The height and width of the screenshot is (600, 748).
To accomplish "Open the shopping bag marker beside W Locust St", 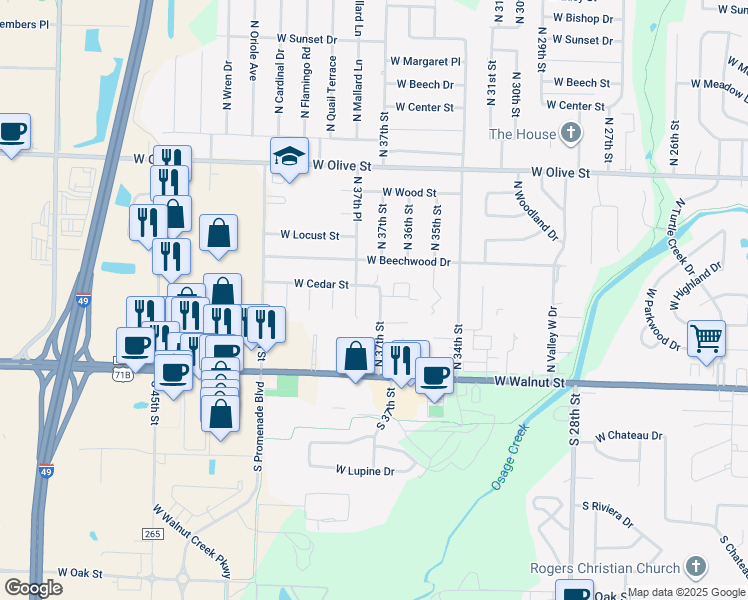I will tap(219, 234).
